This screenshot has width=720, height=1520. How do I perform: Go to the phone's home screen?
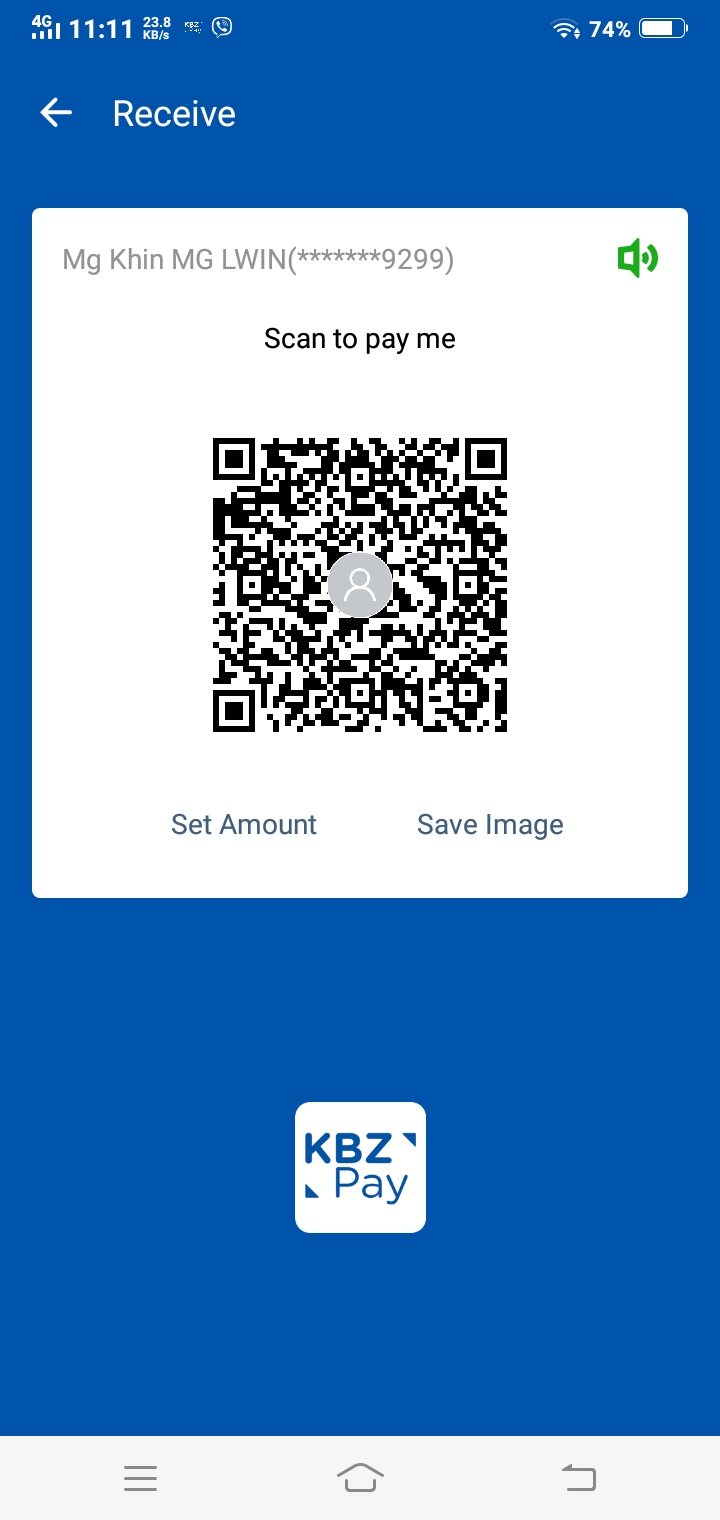(x=360, y=1477)
